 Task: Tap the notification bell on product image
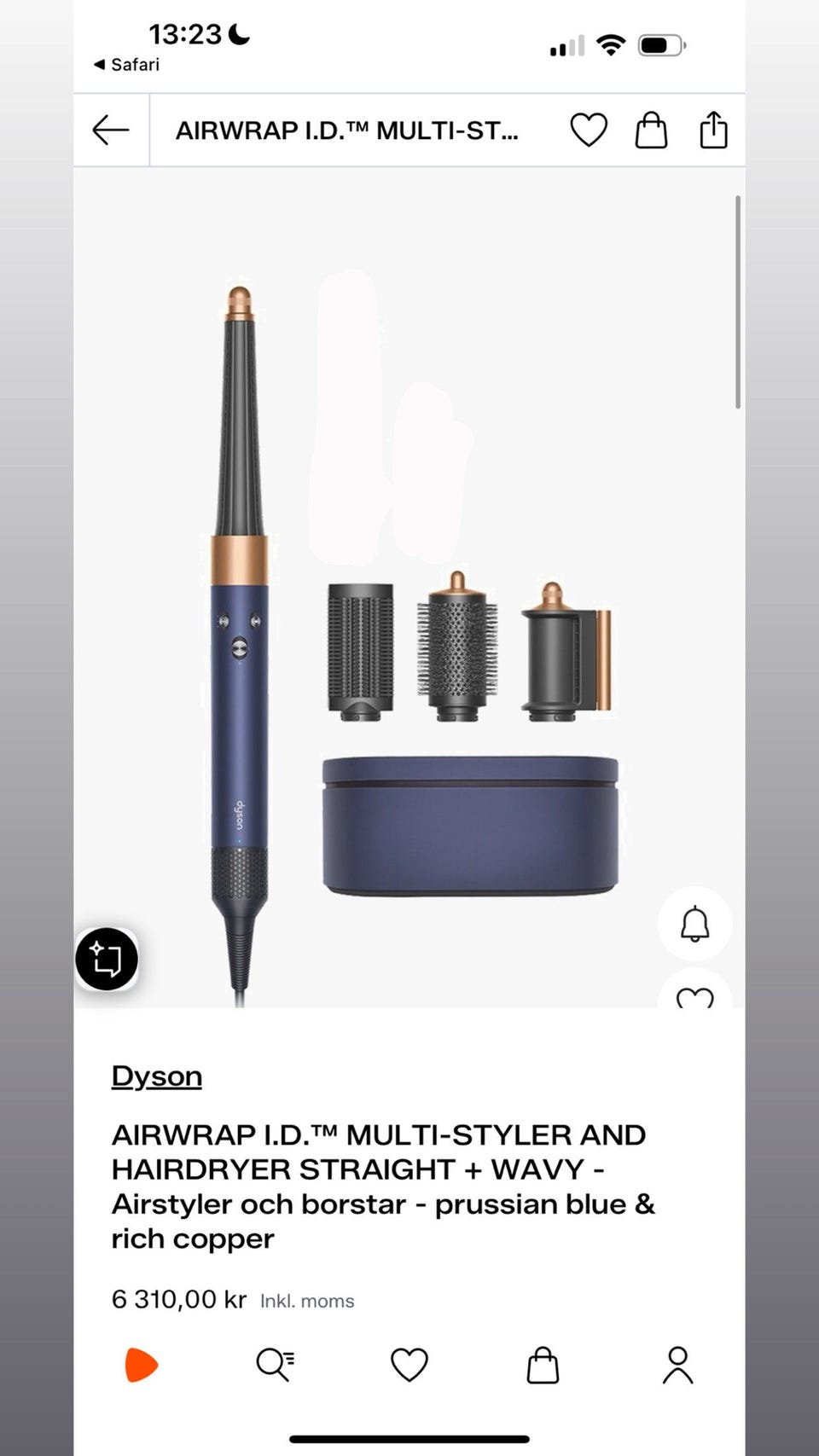(694, 924)
